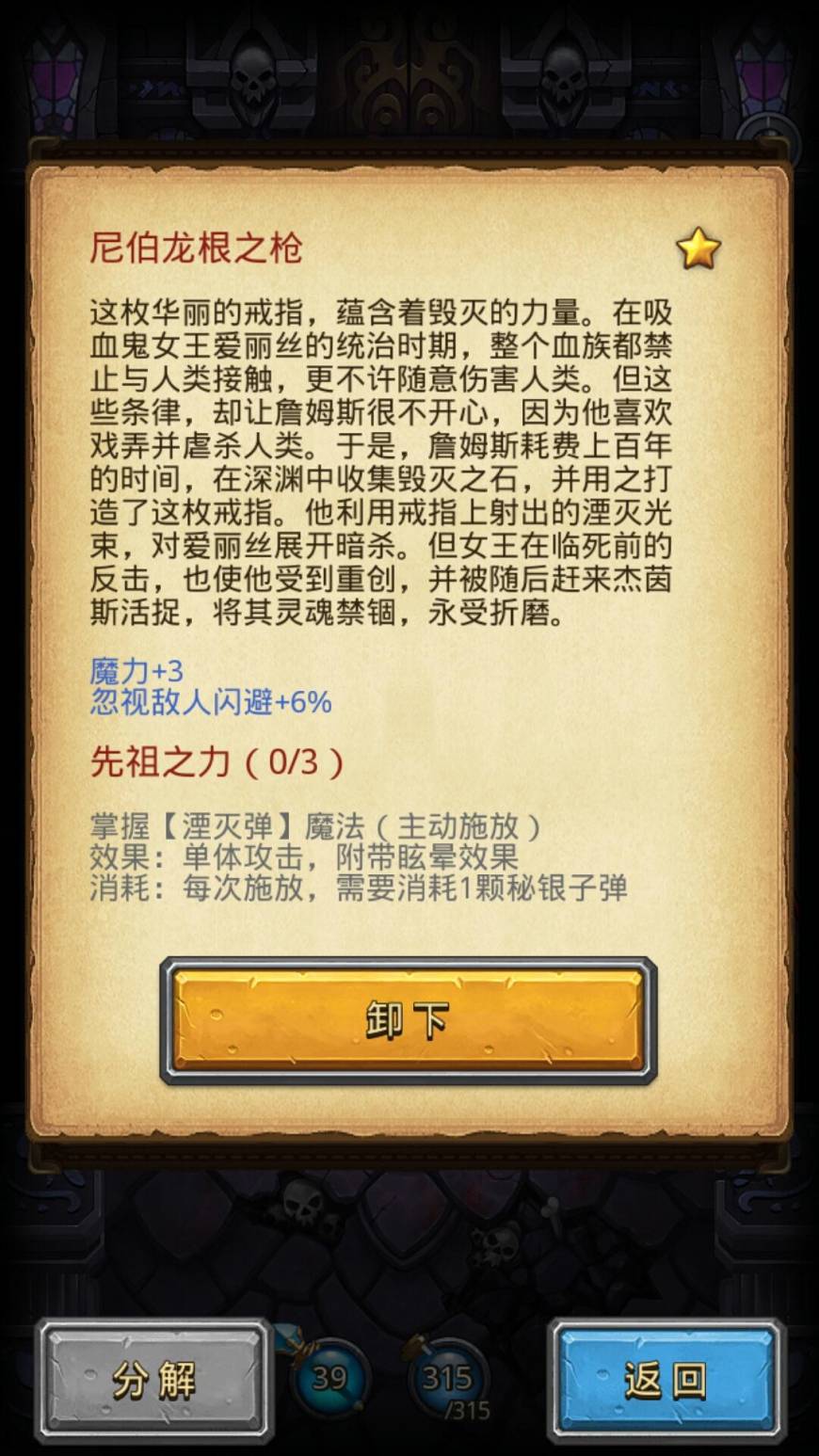Go back with the 返回 button
The image size is (819, 1456).
point(666,1381)
